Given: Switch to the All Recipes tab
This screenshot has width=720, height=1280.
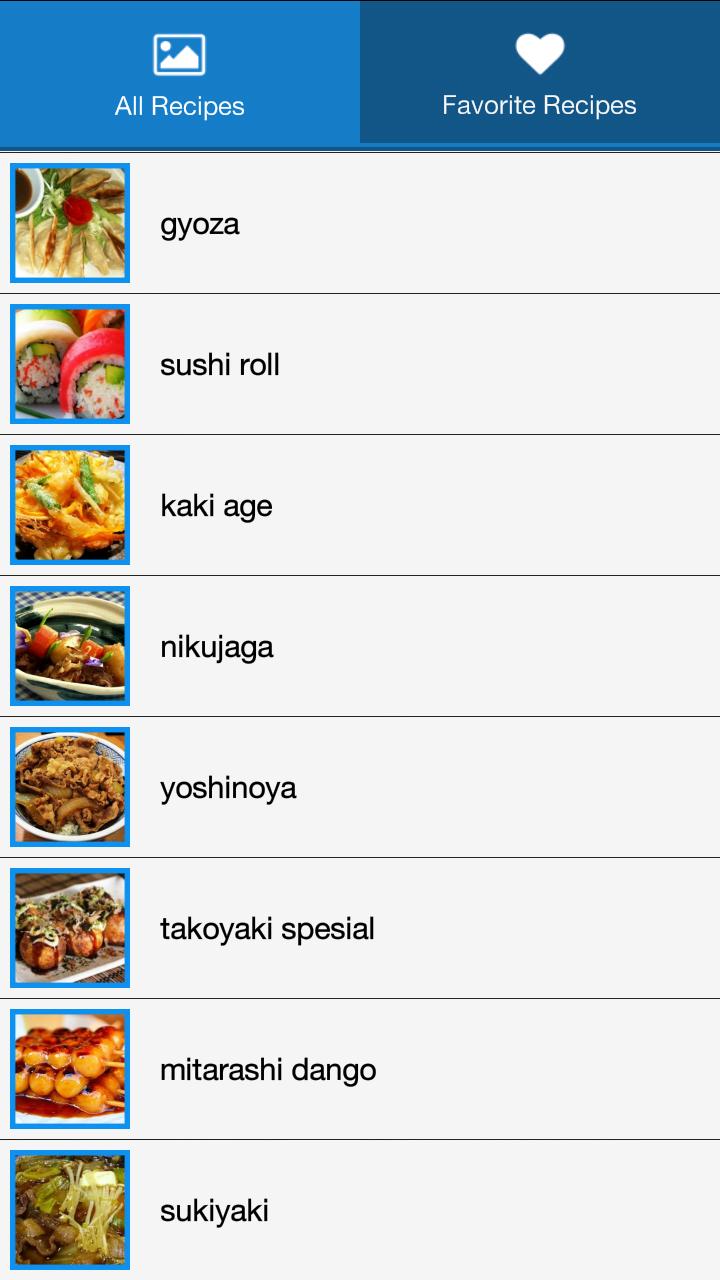Looking at the screenshot, I should tap(180, 75).
